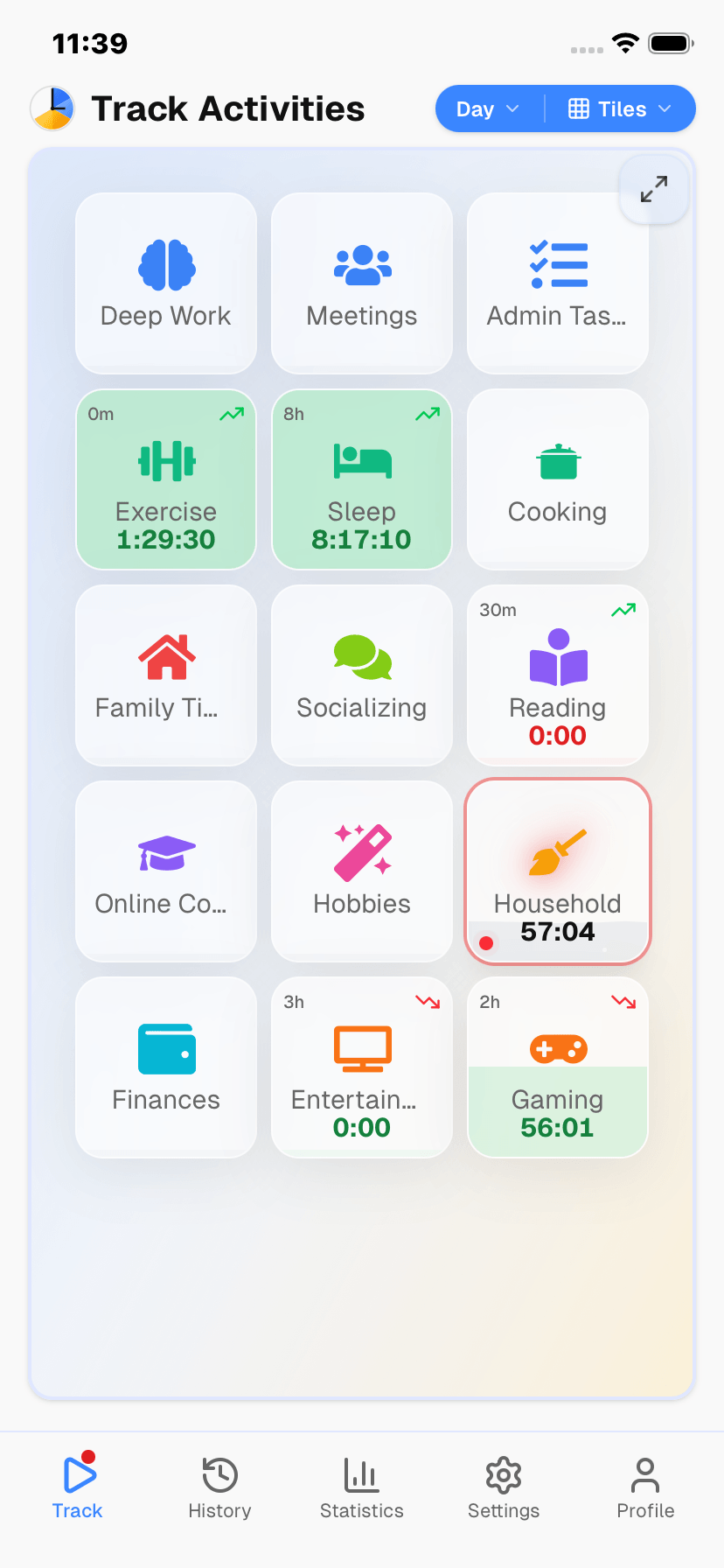
Task: Begin tracking Socializing
Action: tap(362, 675)
